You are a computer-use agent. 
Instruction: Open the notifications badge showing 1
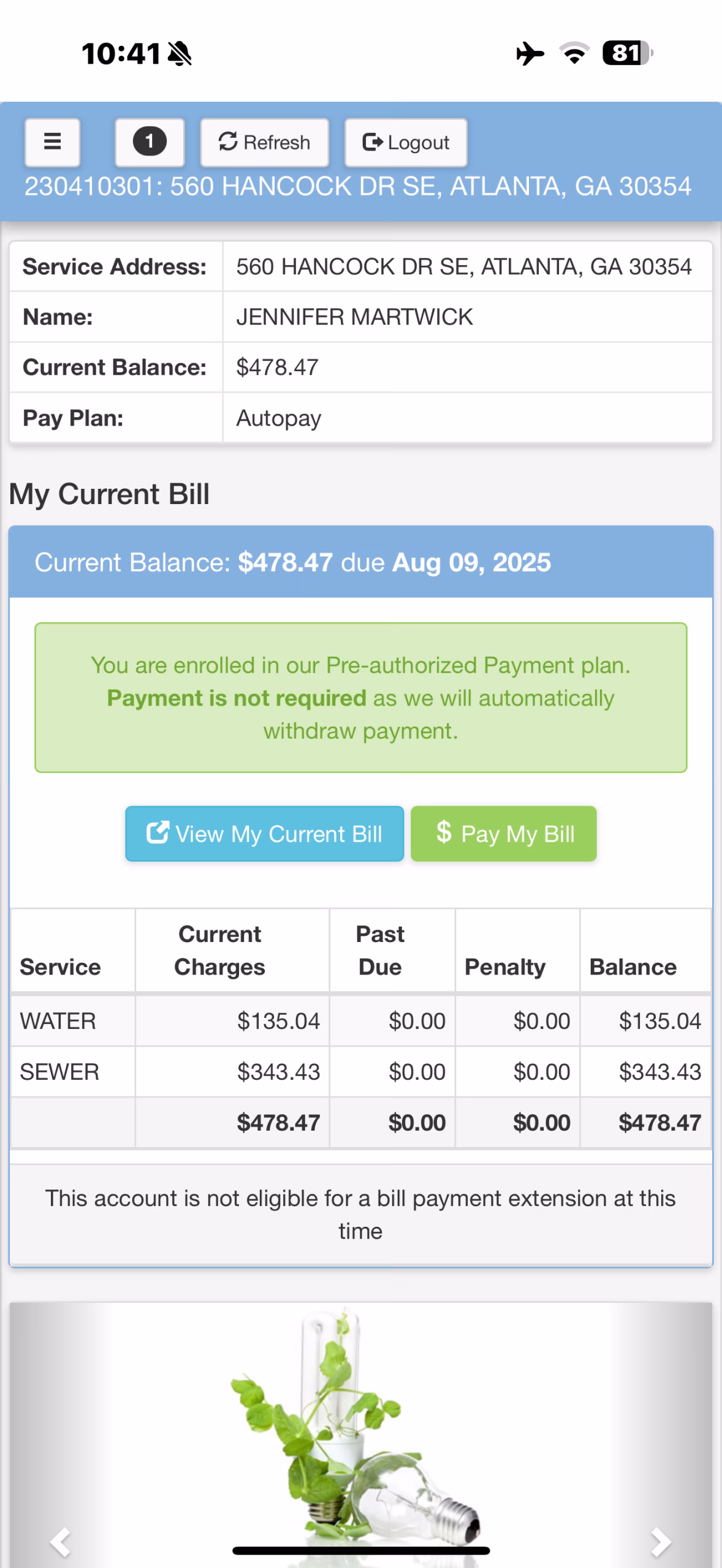click(150, 142)
